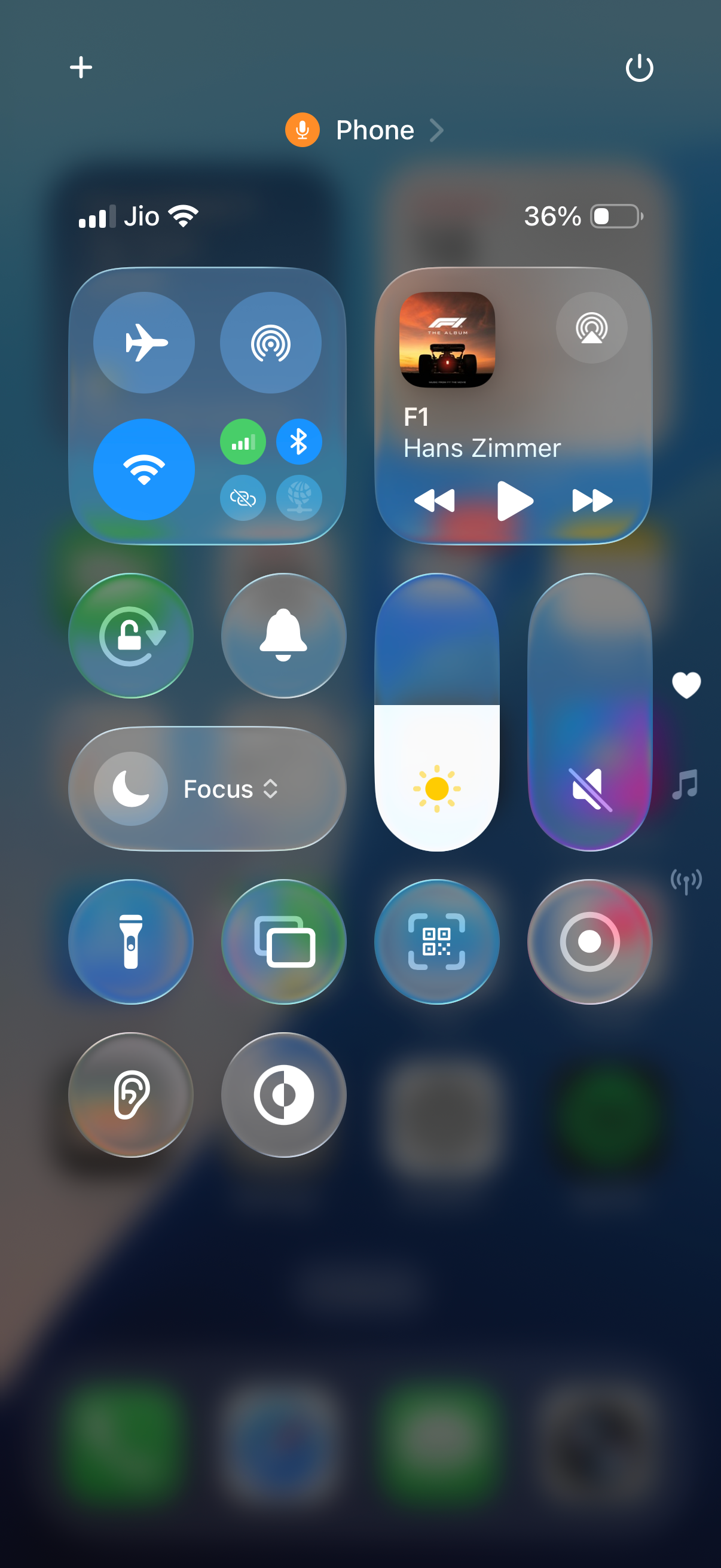Open AirPlay audio output options
The image size is (721, 1568).
click(x=591, y=328)
